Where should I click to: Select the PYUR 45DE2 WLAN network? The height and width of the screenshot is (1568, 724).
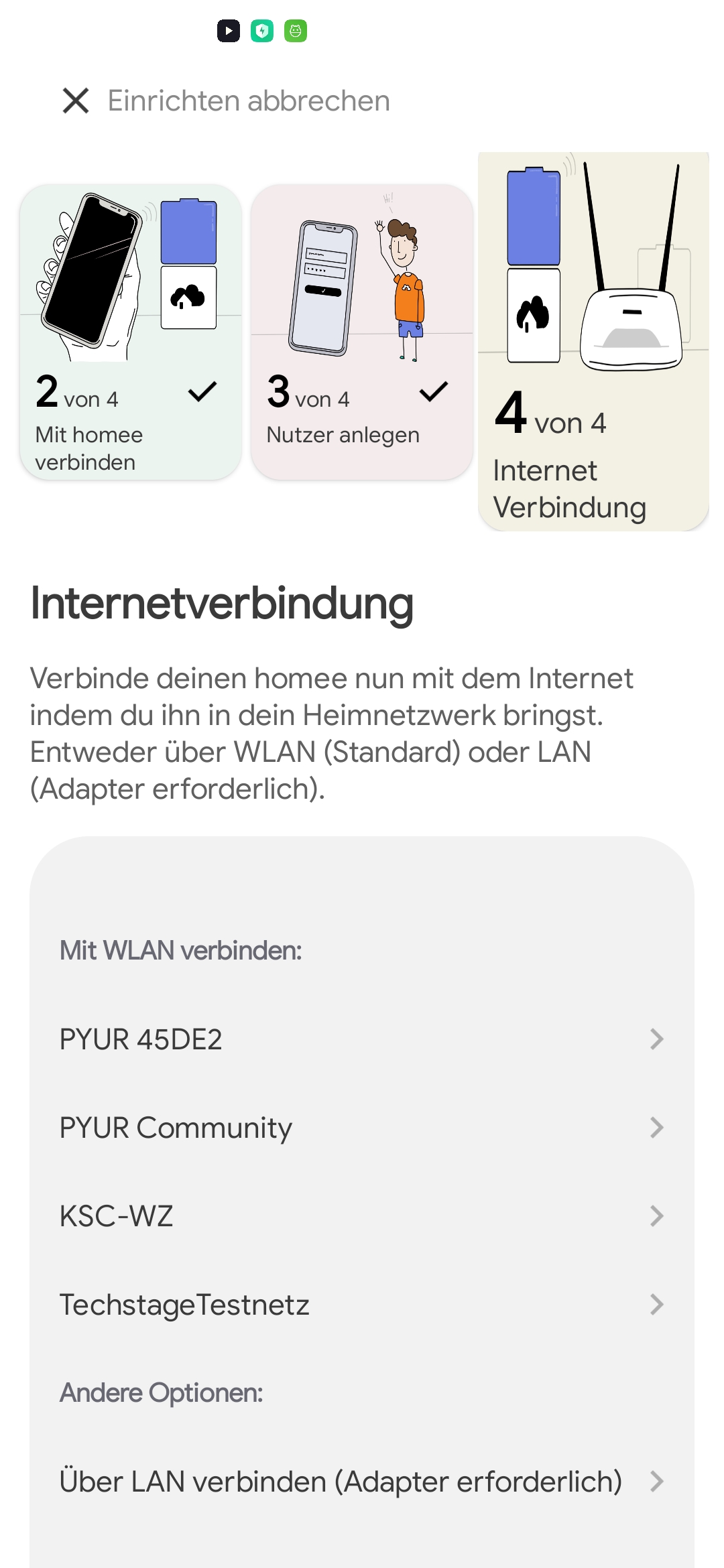tap(362, 1039)
